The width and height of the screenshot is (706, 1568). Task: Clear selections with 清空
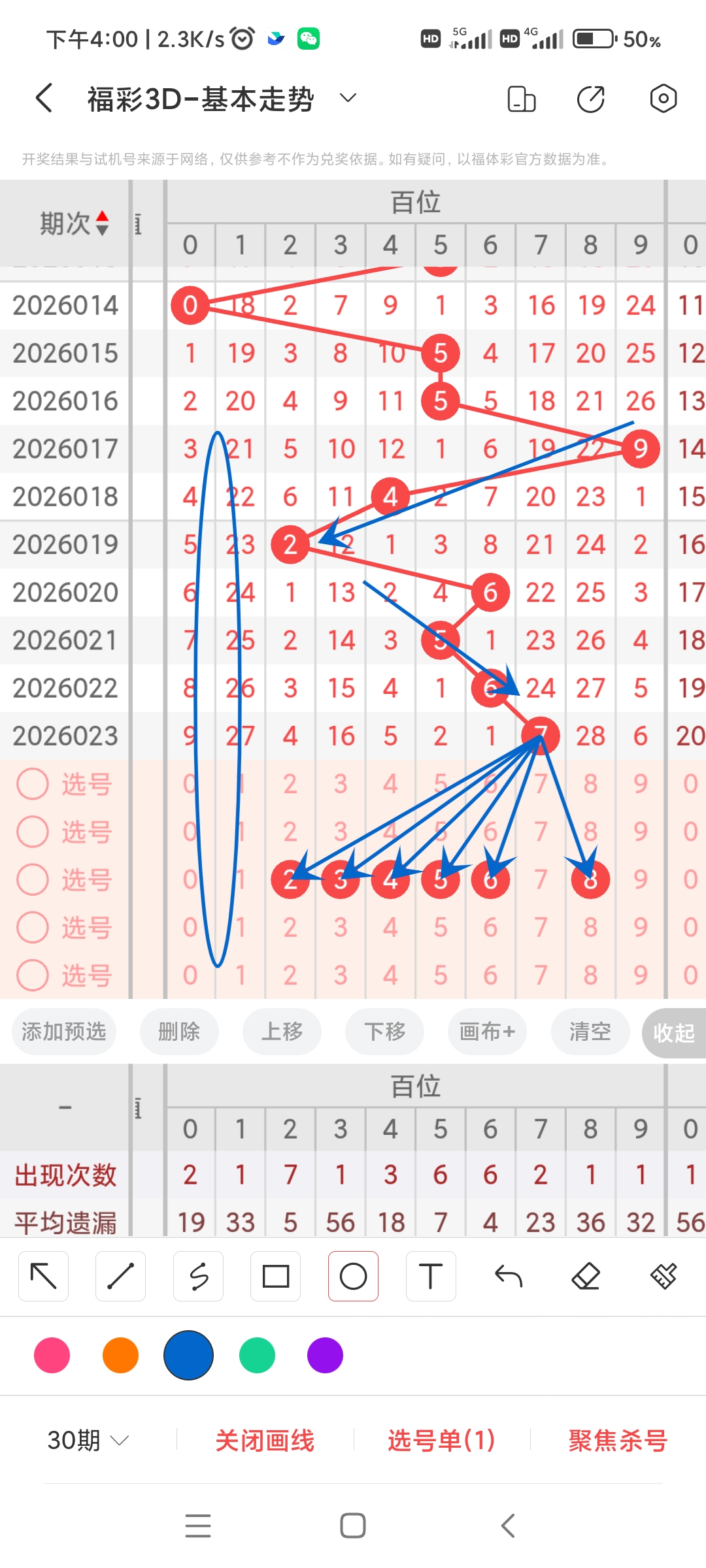click(590, 1032)
